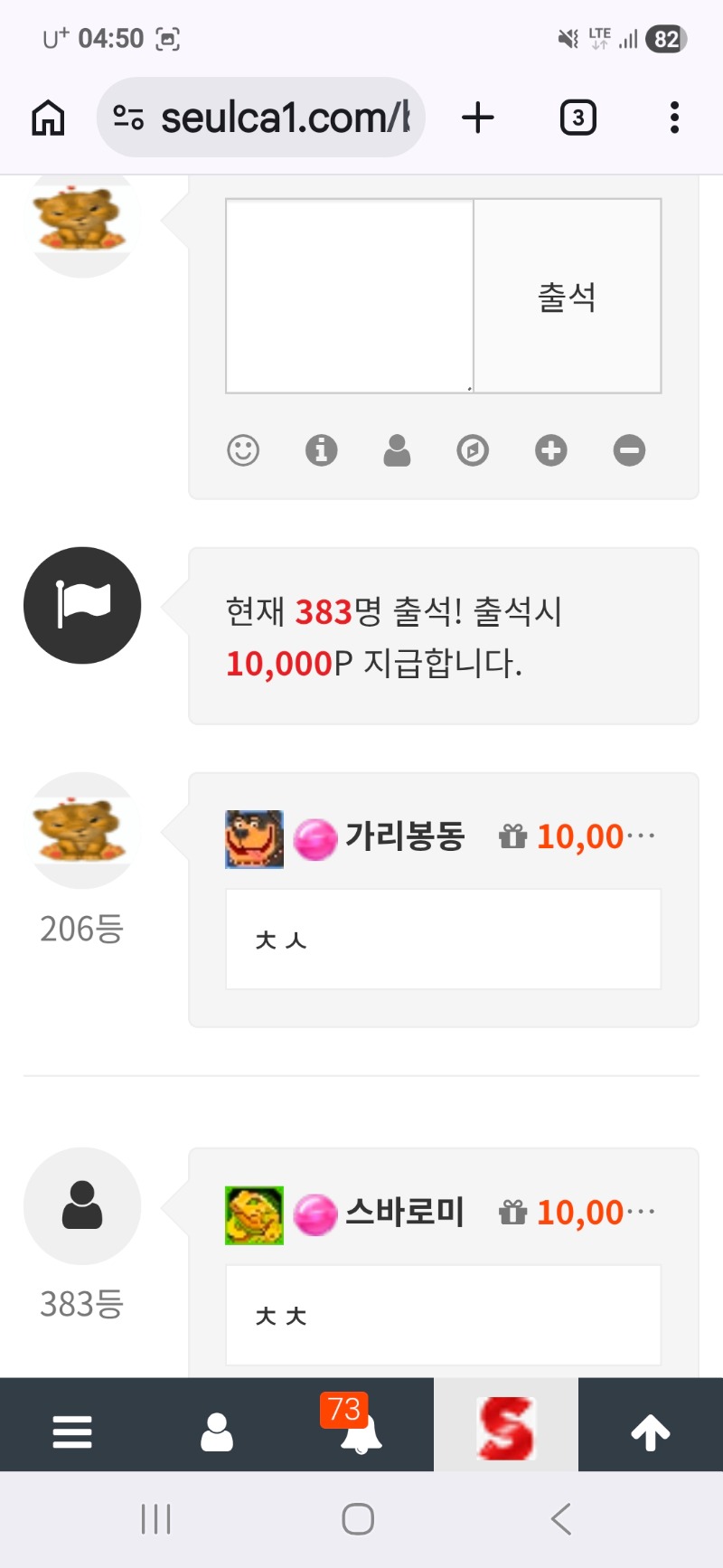This screenshot has width=723, height=1568.
Task: Tap the info icon below comment box
Action: [321, 450]
